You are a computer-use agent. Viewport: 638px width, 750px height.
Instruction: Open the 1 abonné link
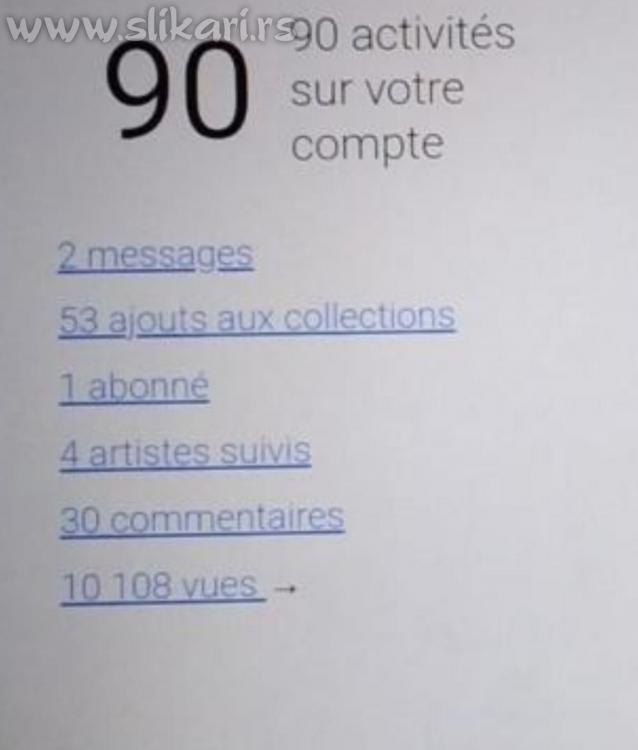pos(134,387)
